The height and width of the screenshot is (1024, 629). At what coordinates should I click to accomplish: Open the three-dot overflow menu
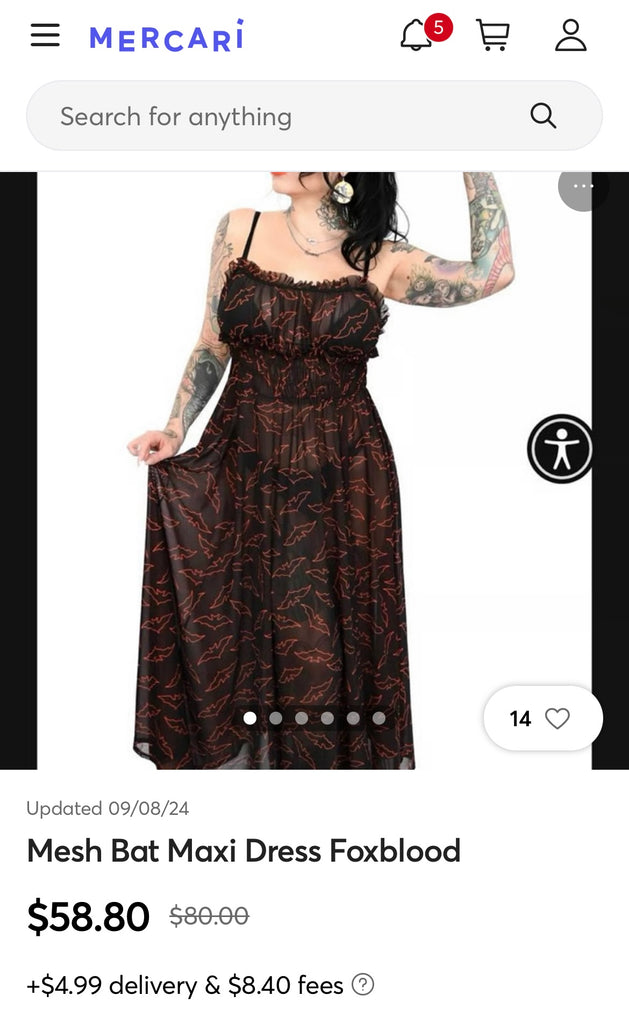tap(583, 186)
